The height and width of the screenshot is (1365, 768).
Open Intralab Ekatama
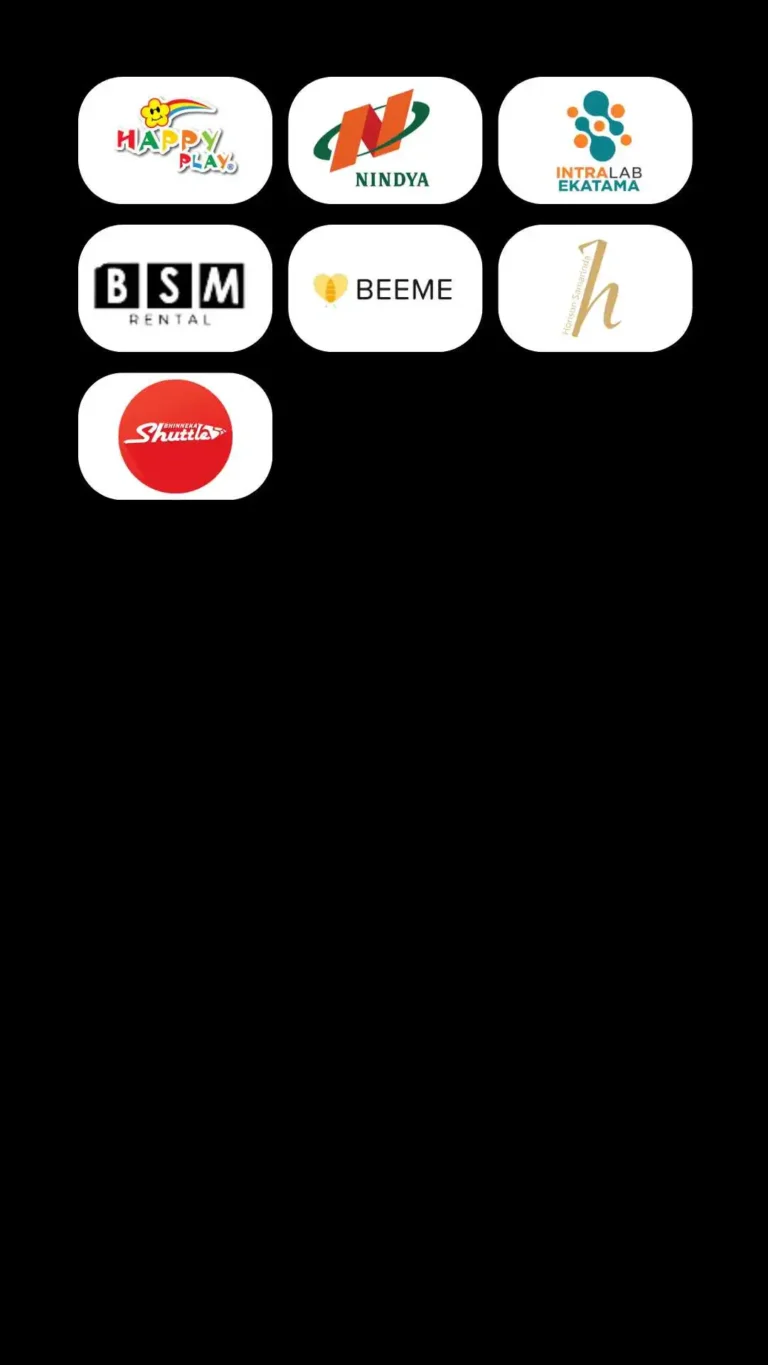pos(595,140)
